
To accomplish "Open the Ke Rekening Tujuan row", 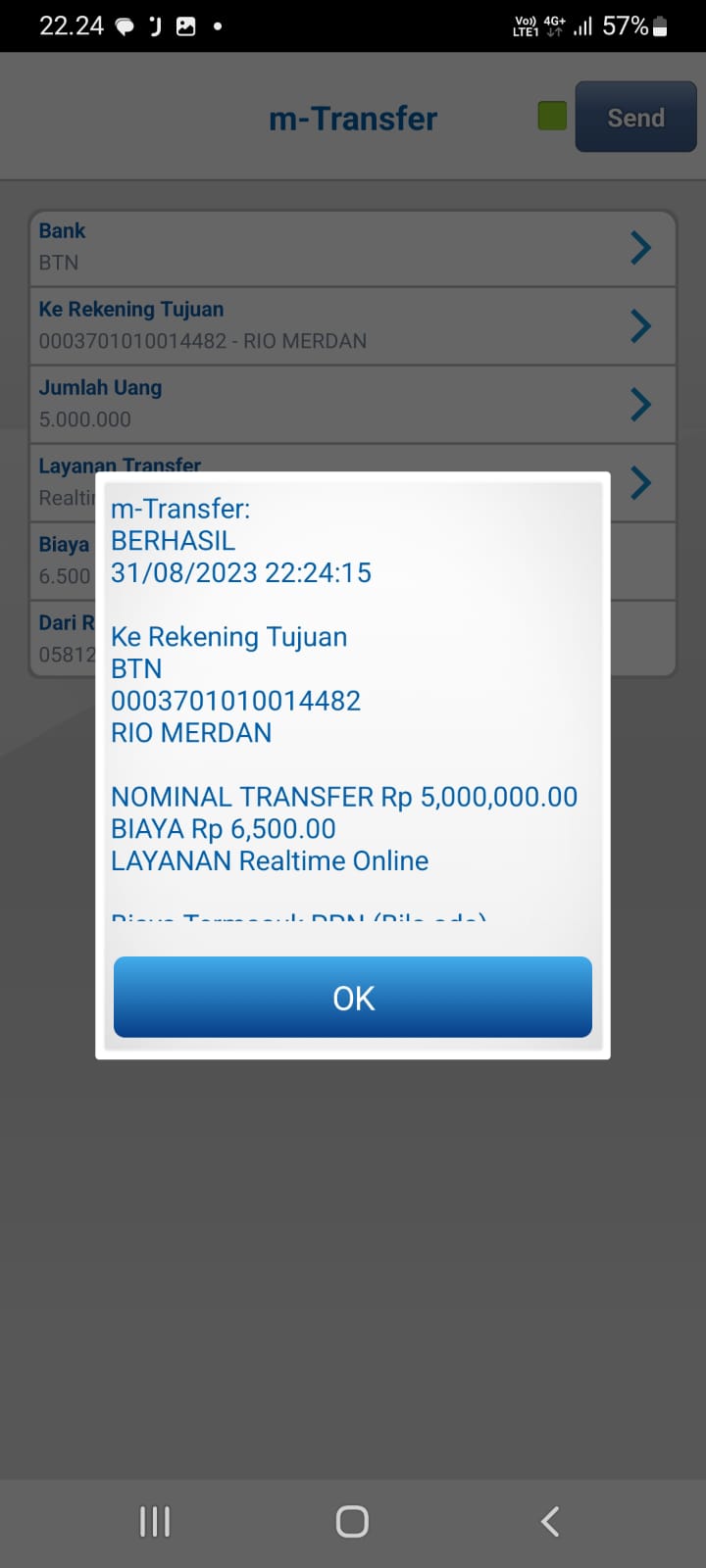I will [x=353, y=325].
